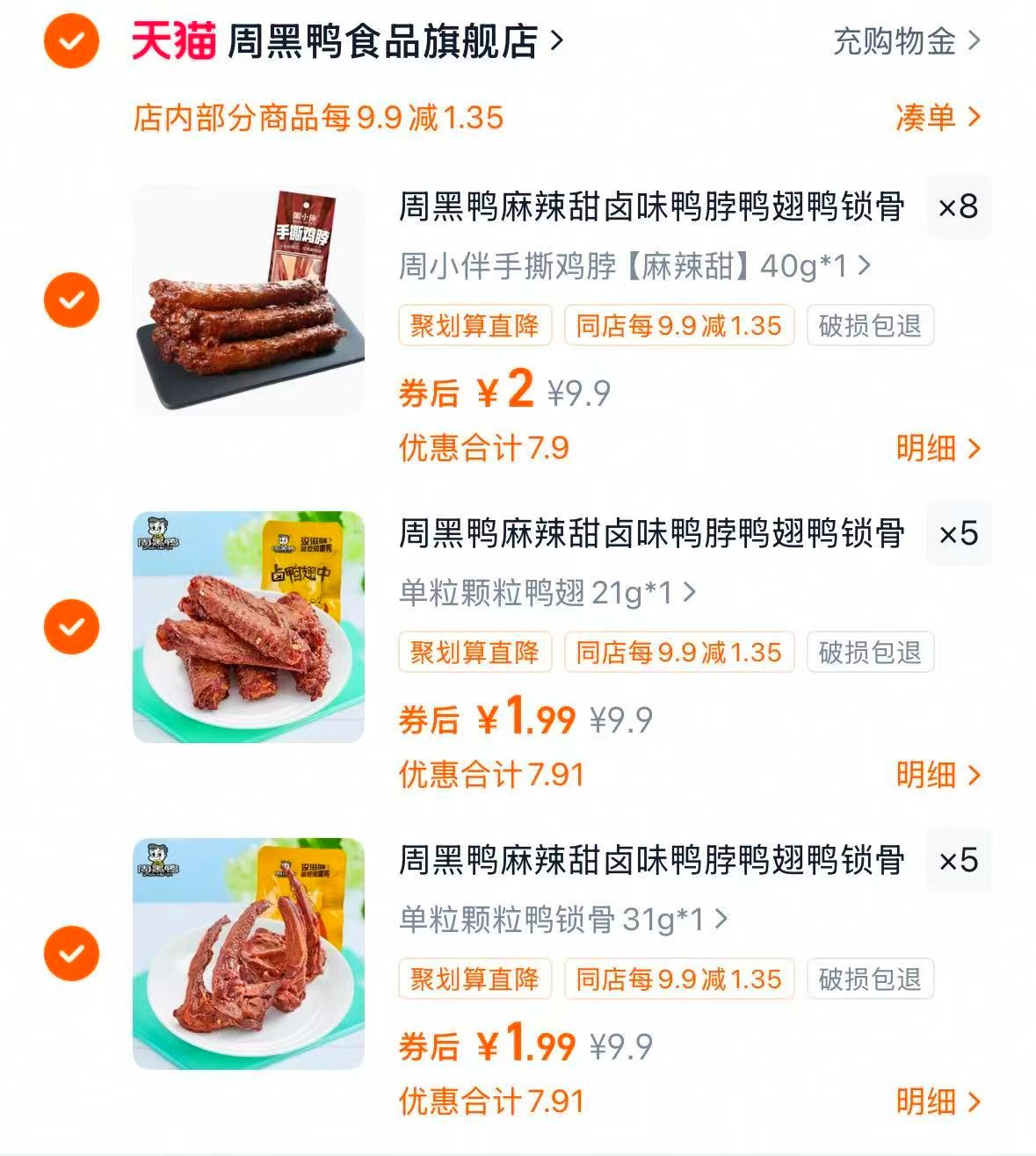Click the 破损包退 badge on the first product
The width and height of the screenshot is (1036, 1156).
[869, 326]
